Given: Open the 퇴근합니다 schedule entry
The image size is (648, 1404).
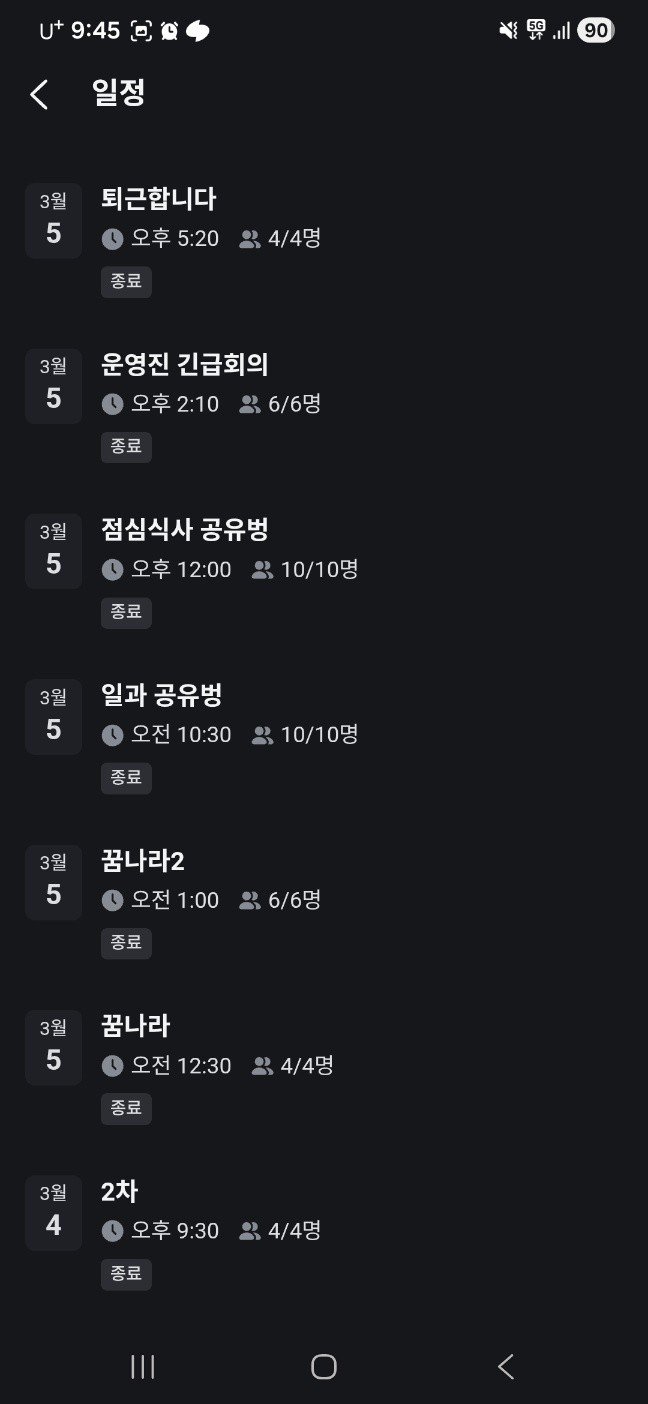Looking at the screenshot, I should pos(159,199).
